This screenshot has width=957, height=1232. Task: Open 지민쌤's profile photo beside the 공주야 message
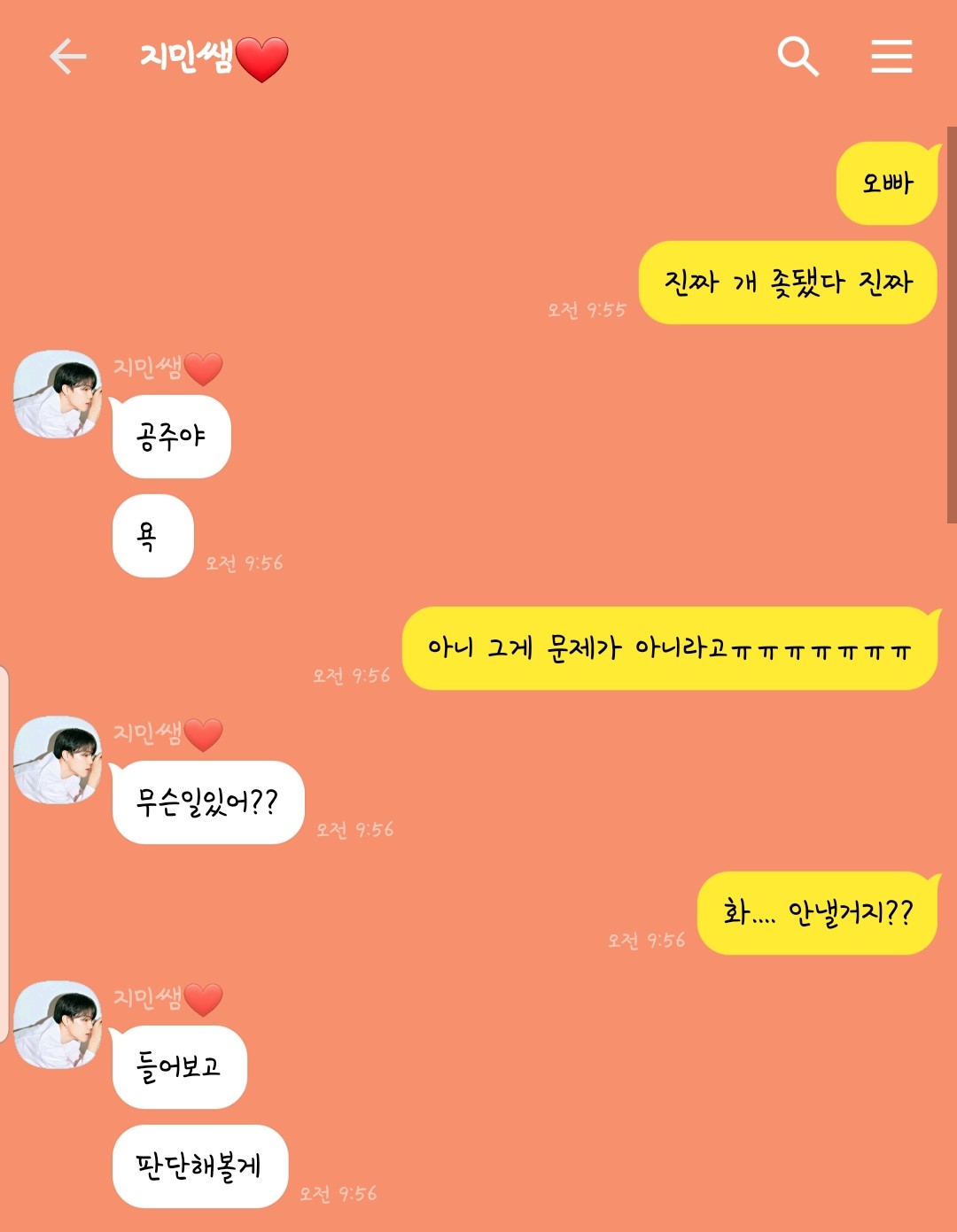pyautogui.click(x=58, y=394)
